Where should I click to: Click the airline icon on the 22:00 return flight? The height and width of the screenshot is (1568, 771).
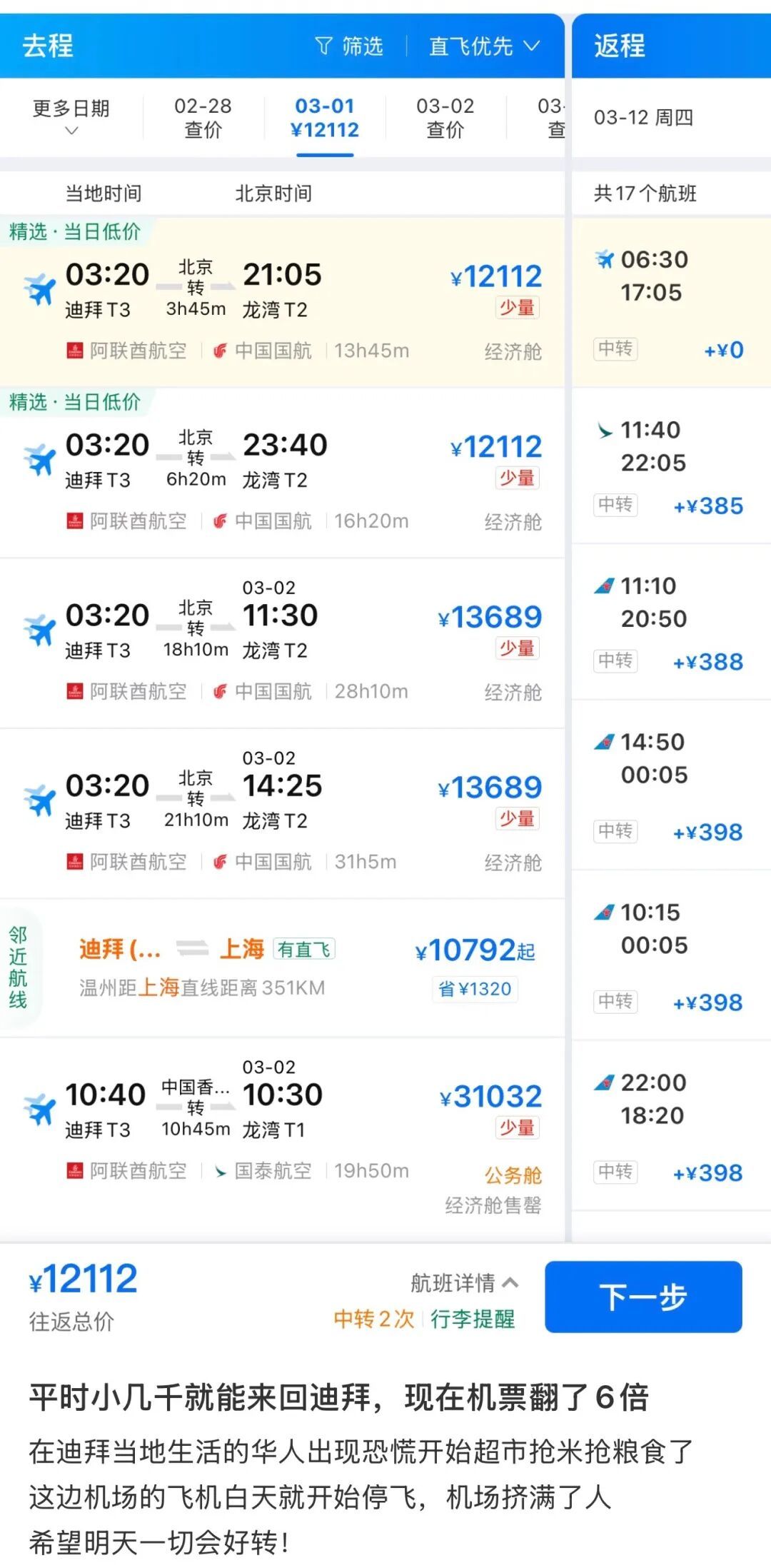(605, 1082)
